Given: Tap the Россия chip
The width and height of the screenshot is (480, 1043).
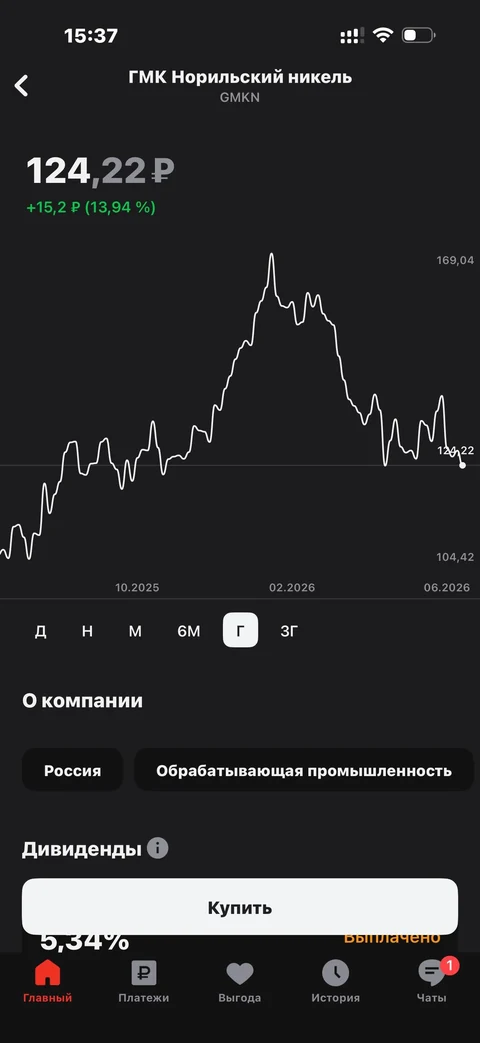Looking at the screenshot, I should (72, 770).
